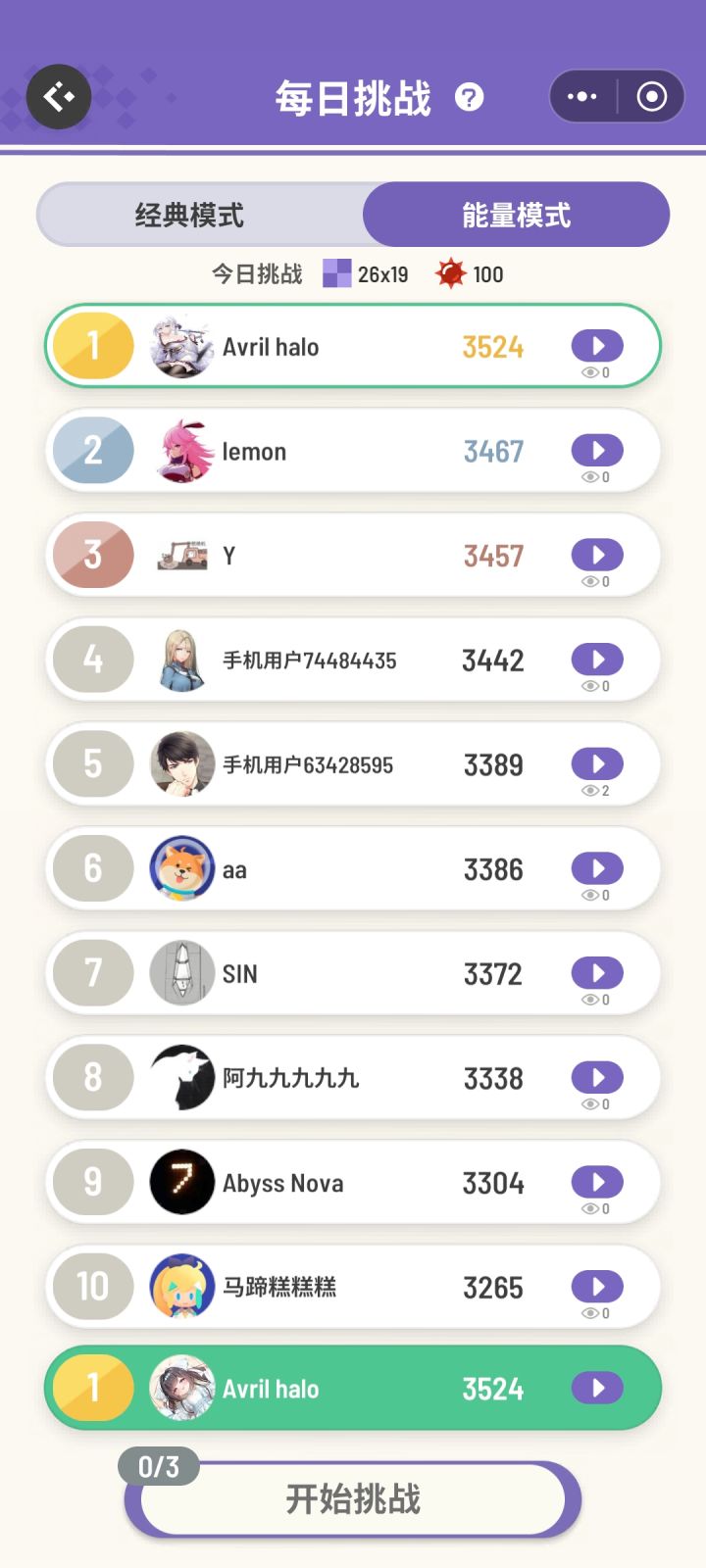
Task: Open the help icon next to 每日挑战 title
Action: [470, 97]
